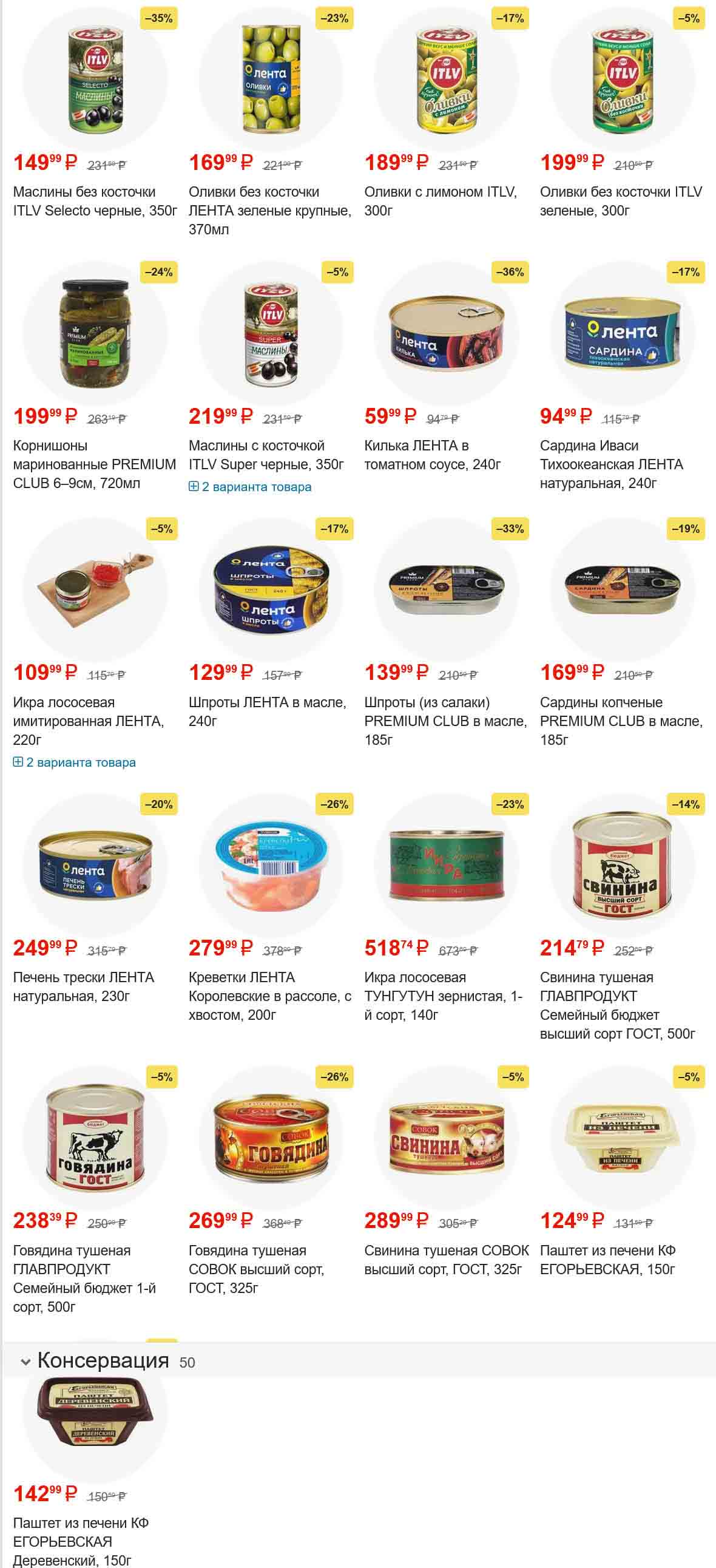The width and height of the screenshot is (716, 1568).
Task: Open Креветки ЛЕНТА Королевские в рассоле
Action: pyautogui.click(x=269, y=996)
